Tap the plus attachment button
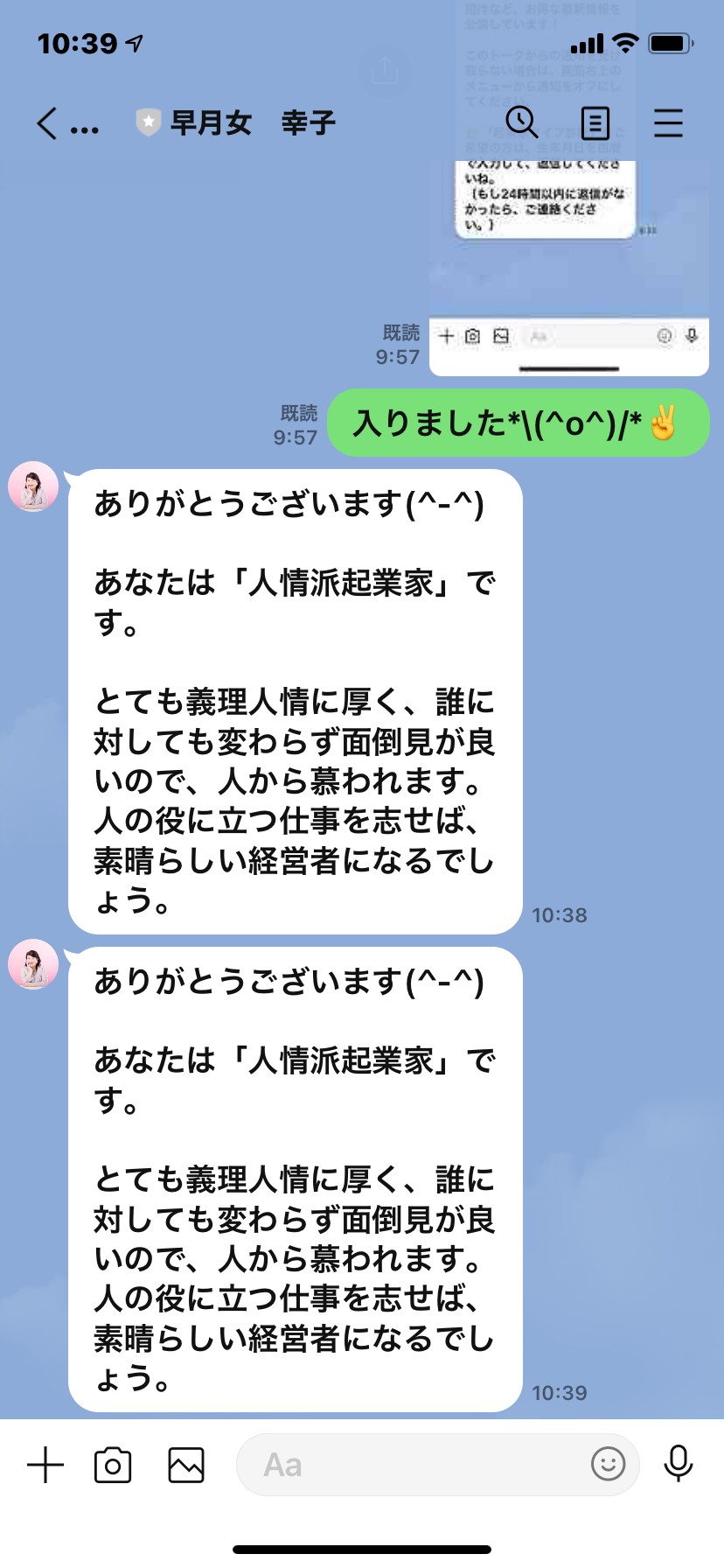The height and width of the screenshot is (1568, 724). [45, 1465]
